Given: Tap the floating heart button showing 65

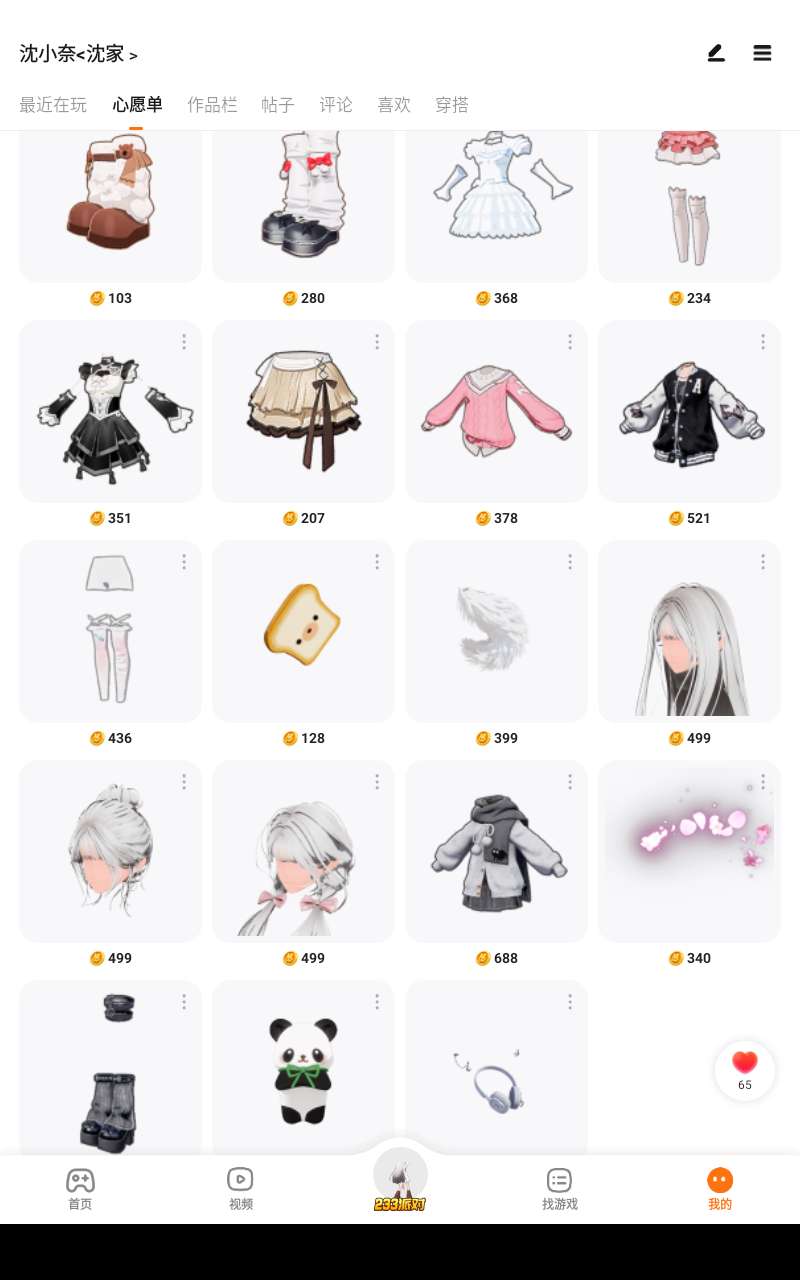Looking at the screenshot, I should (x=744, y=1070).
